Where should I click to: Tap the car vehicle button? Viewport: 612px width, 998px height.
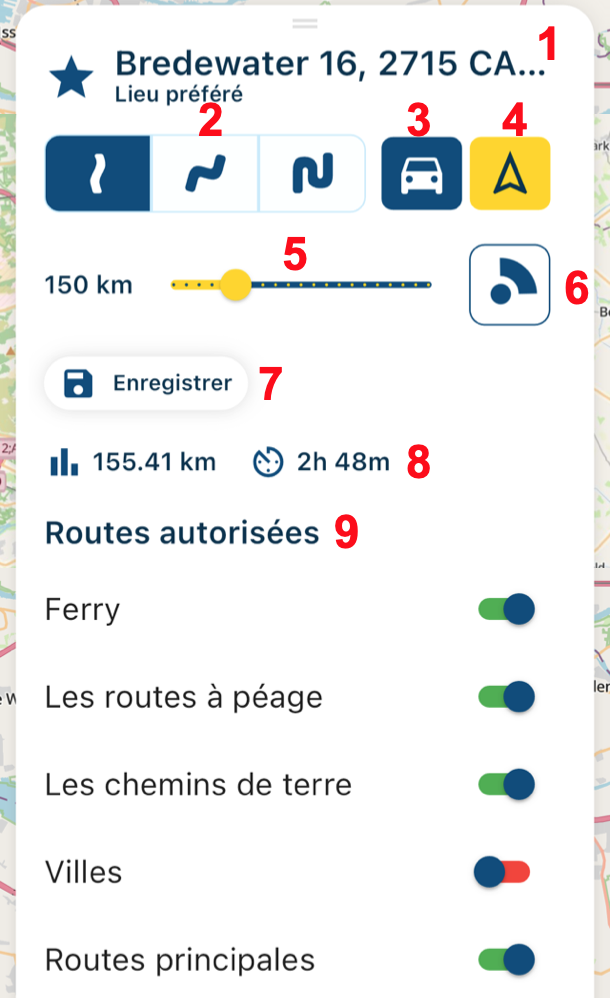click(x=421, y=173)
